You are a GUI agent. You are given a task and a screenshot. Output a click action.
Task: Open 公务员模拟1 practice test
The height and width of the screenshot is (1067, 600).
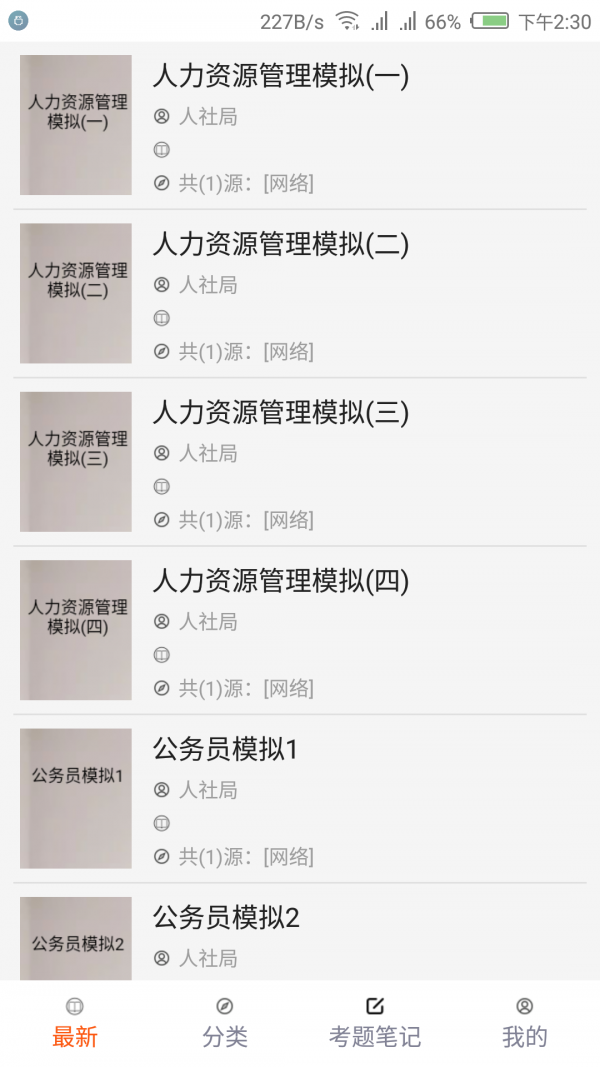(225, 749)
